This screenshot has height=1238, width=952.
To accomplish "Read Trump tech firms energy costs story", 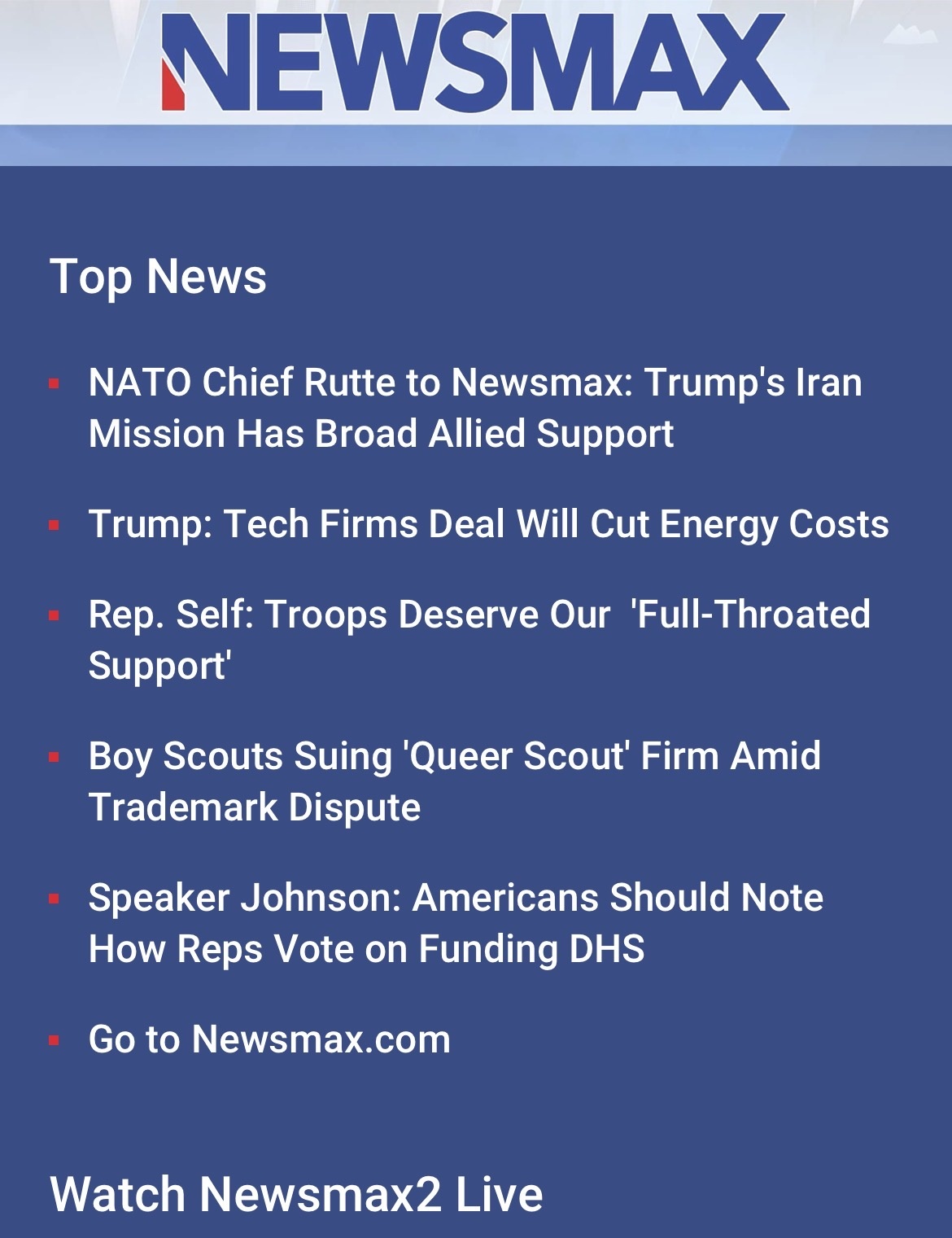I will [488, 523].
